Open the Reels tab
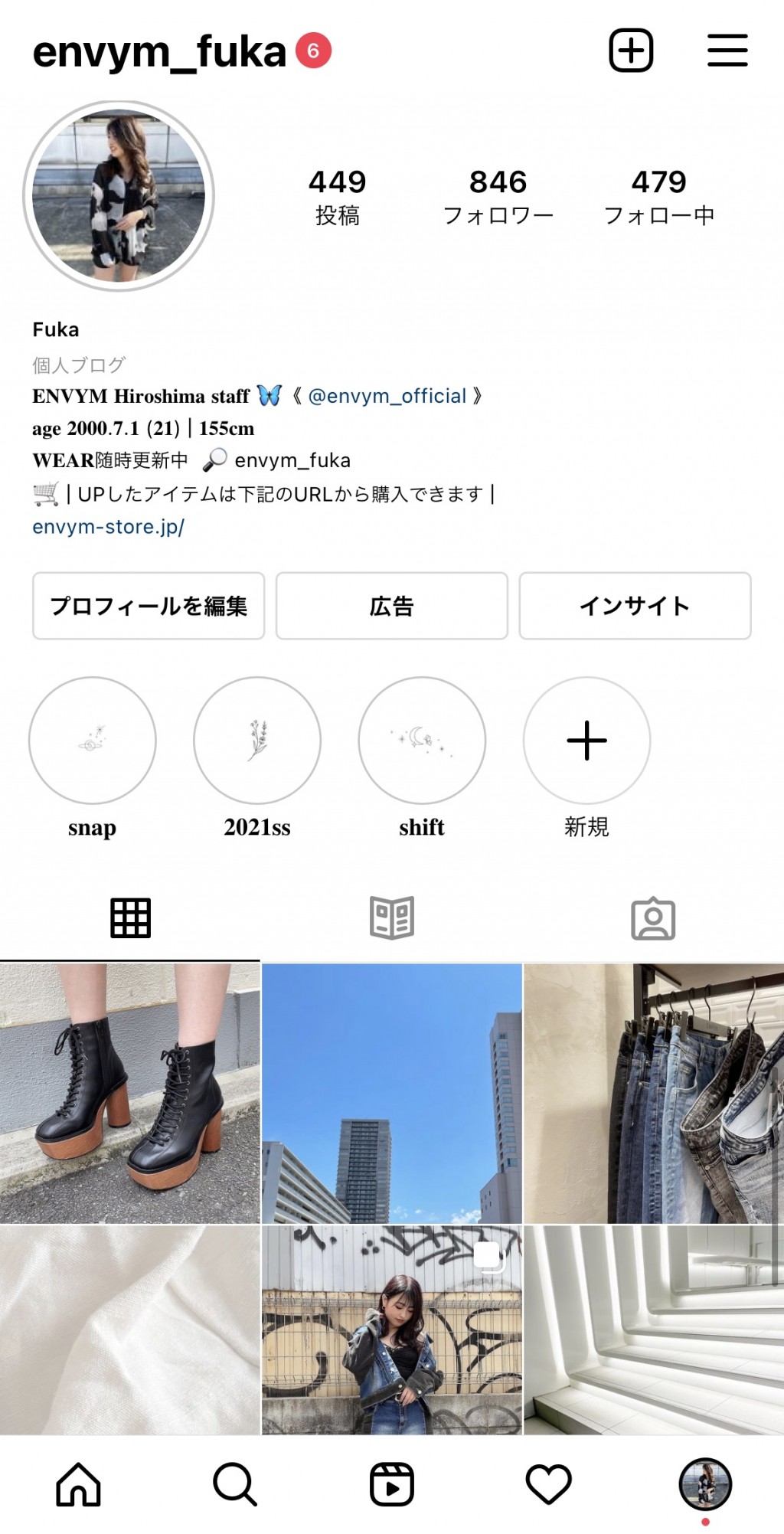This screenshot has height=1534, width=784. click(x=392, y=1484)
